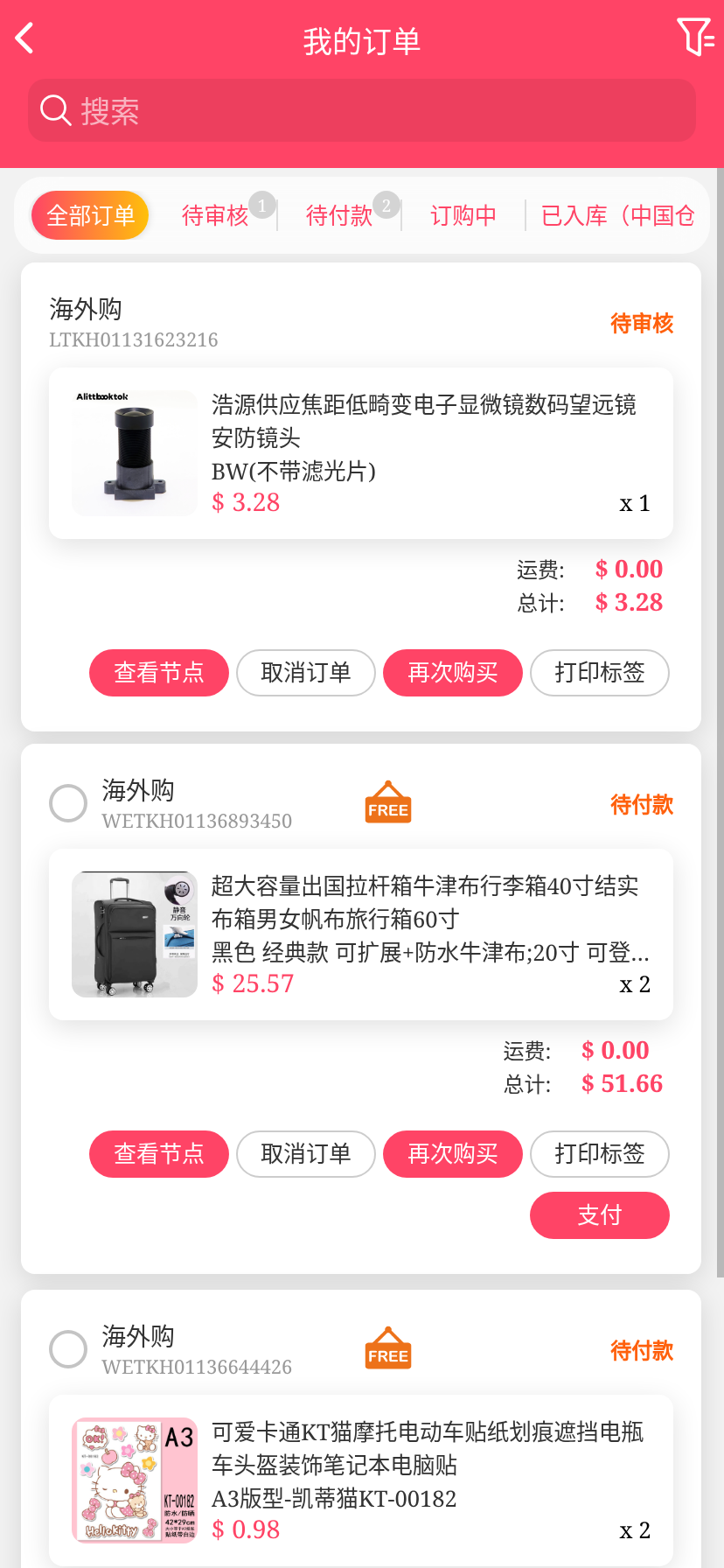Tap 取消订单 for order WETKH01136893450
This screenshot has height=1568, width=724.
coord(306,1154)
